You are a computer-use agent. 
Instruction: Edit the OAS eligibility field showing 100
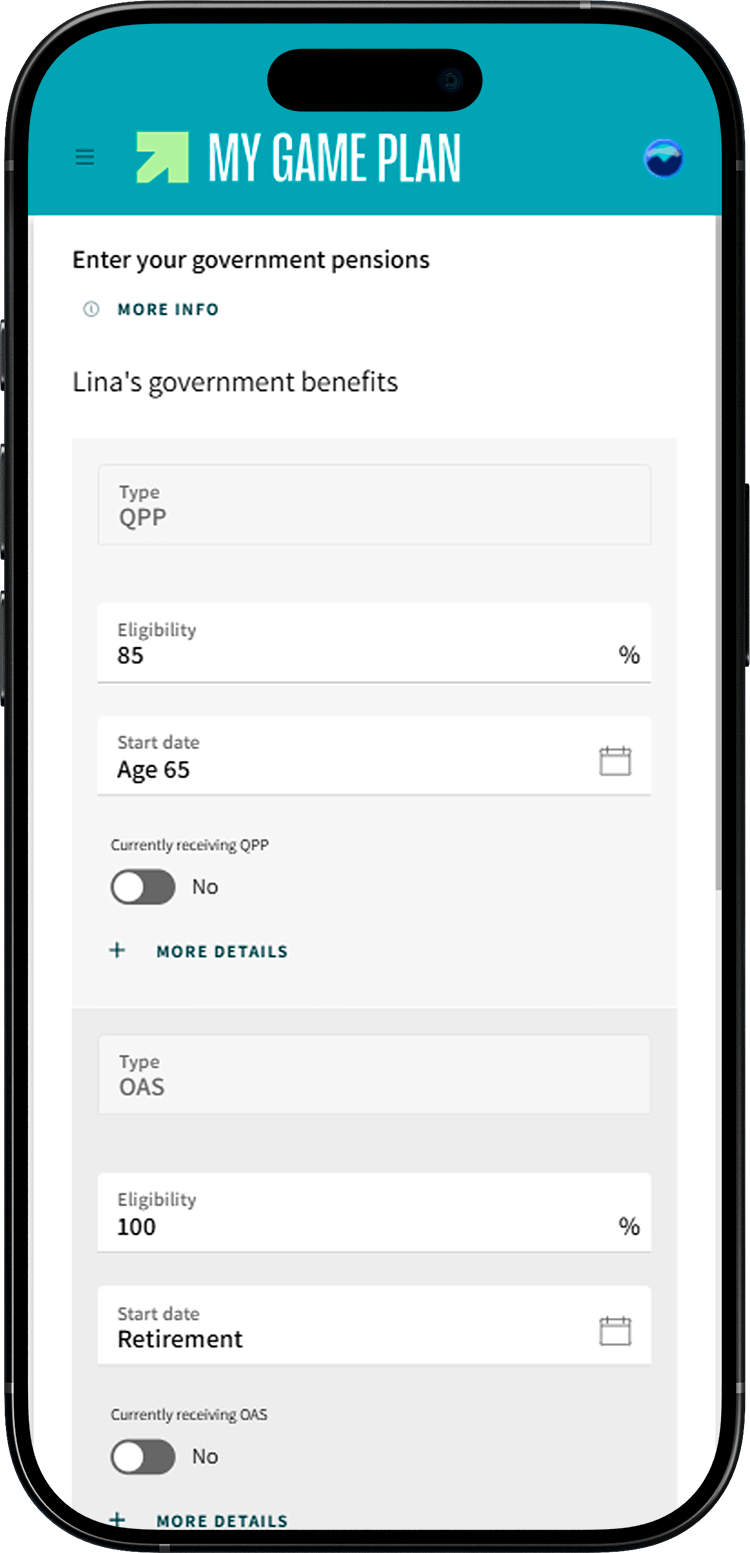tap(360, 1226)
